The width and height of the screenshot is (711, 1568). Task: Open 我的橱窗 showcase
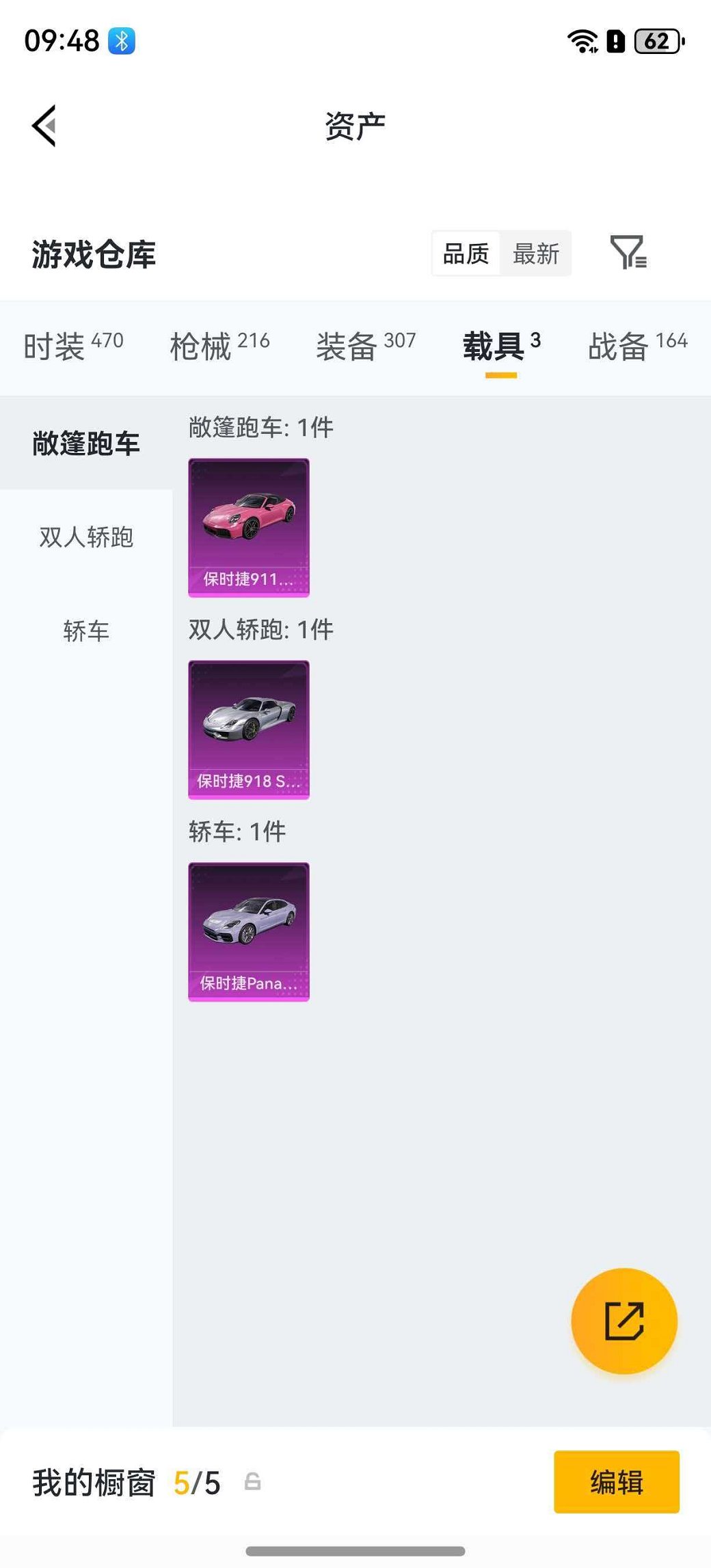96,1481
